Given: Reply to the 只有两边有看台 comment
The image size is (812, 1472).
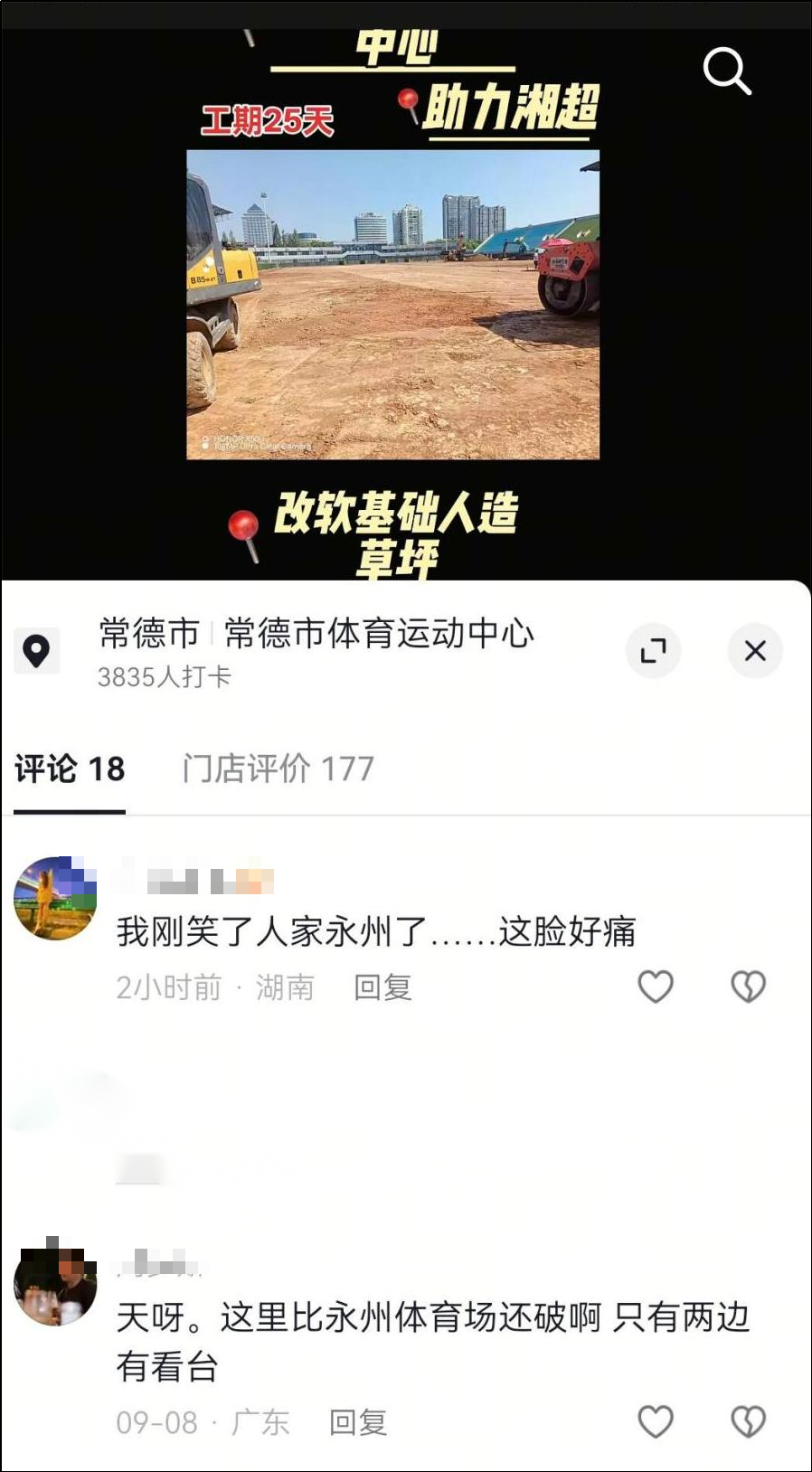Looking at the screenshot, I should pos(358,1422).
